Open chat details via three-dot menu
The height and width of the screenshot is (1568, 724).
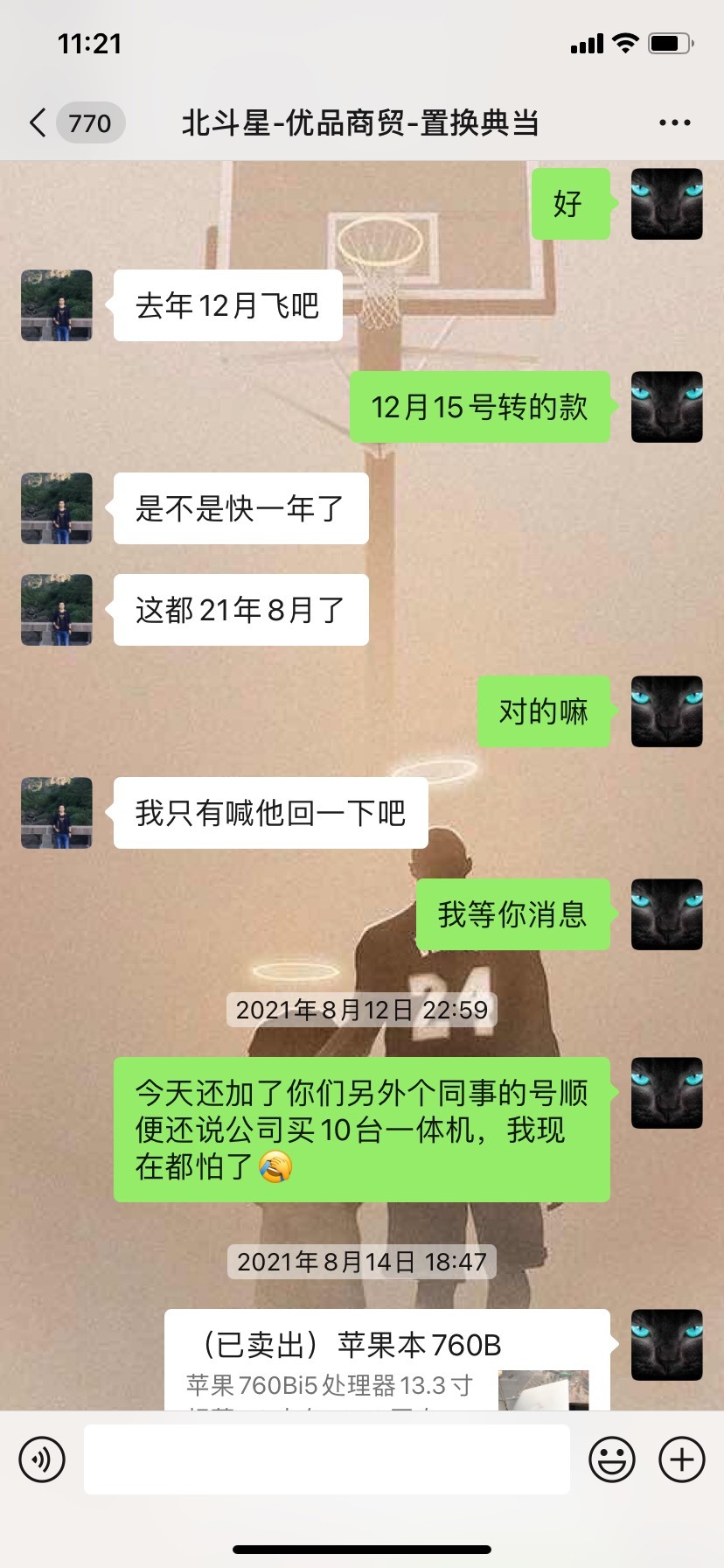coord(674,122)
